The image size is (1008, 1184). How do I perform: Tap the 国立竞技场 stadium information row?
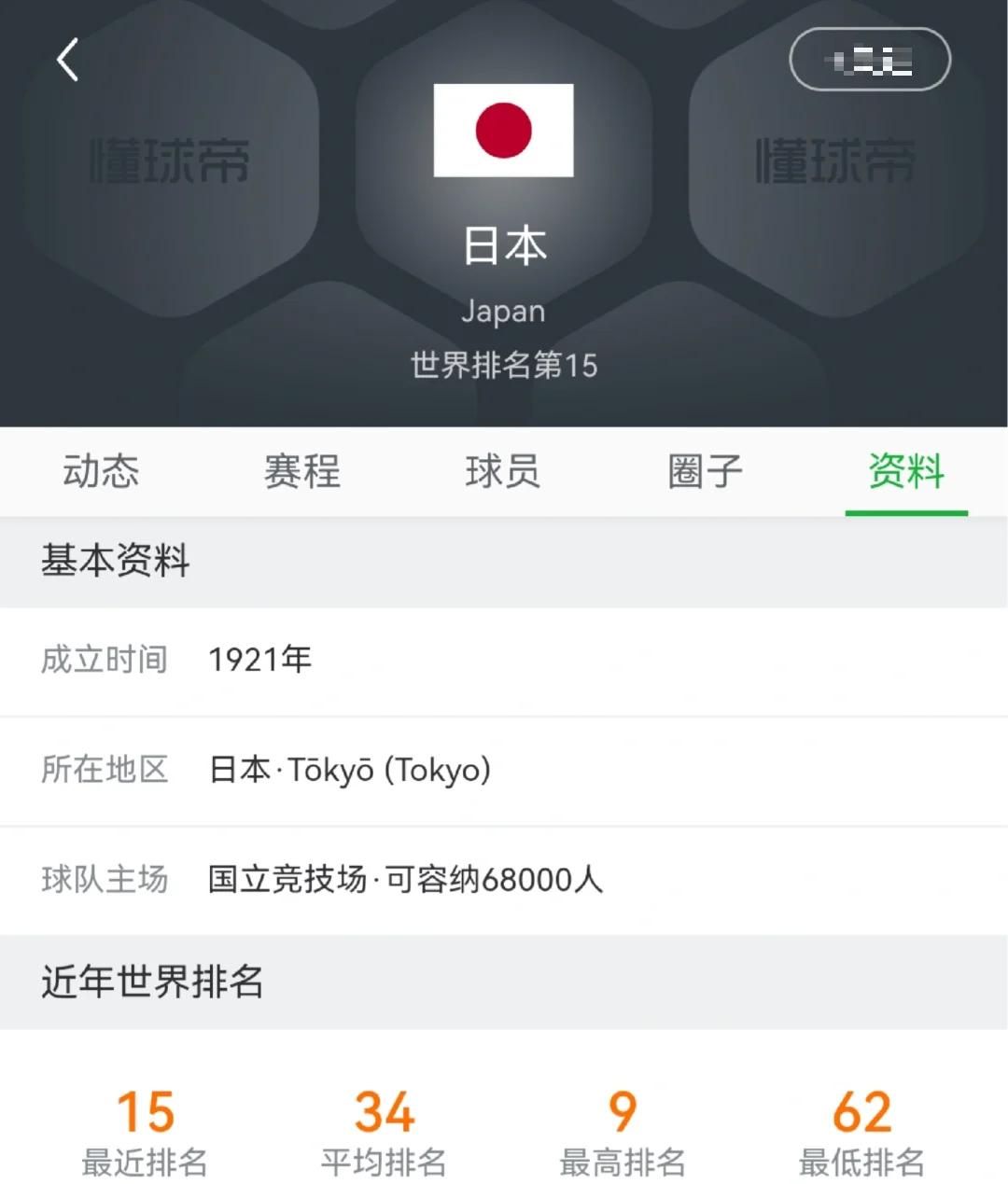point(404,880)
